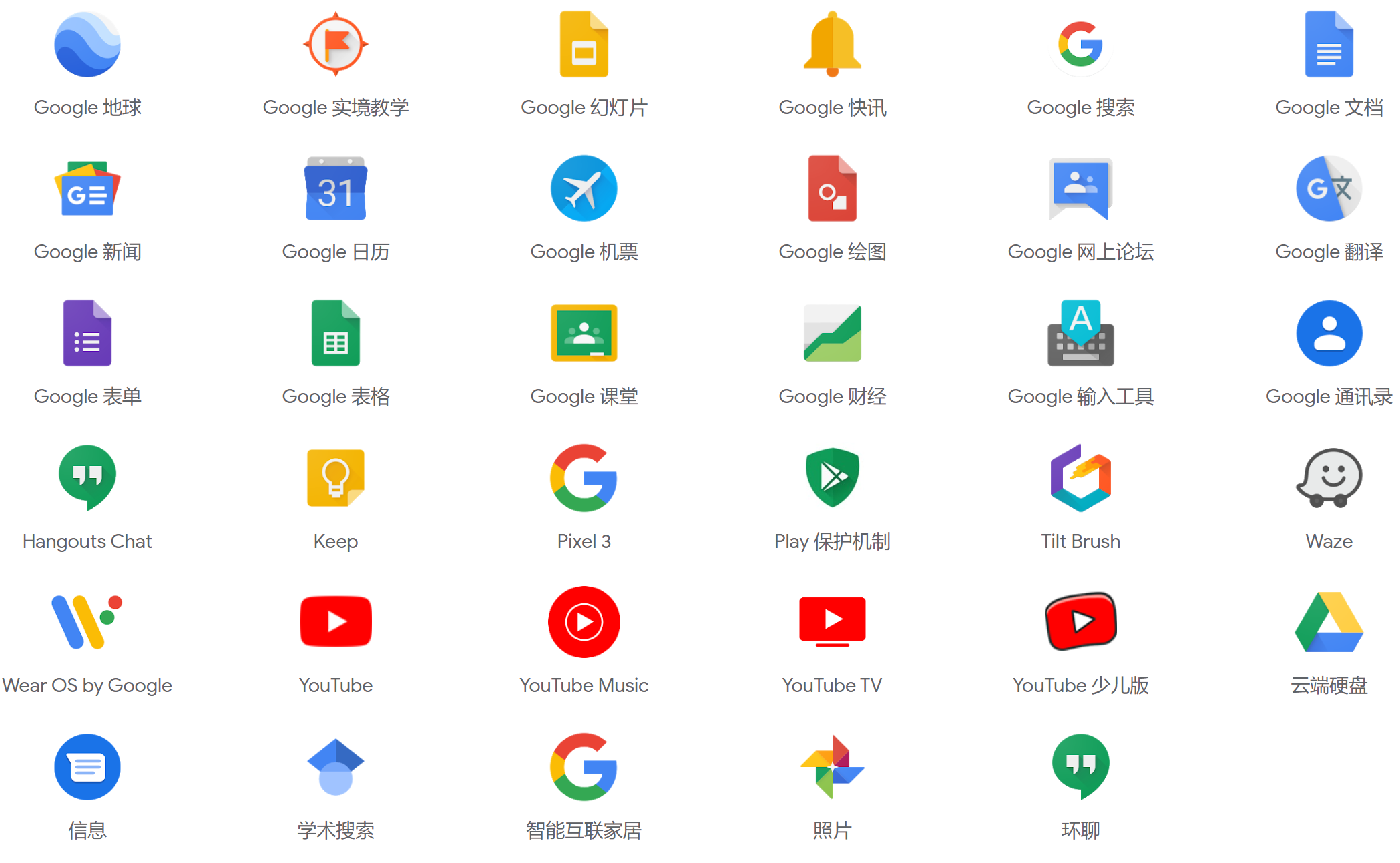The width and height of the screenshot is (1400, 863).
Task: Open Hangouts Chat
Action: [87, 478]
